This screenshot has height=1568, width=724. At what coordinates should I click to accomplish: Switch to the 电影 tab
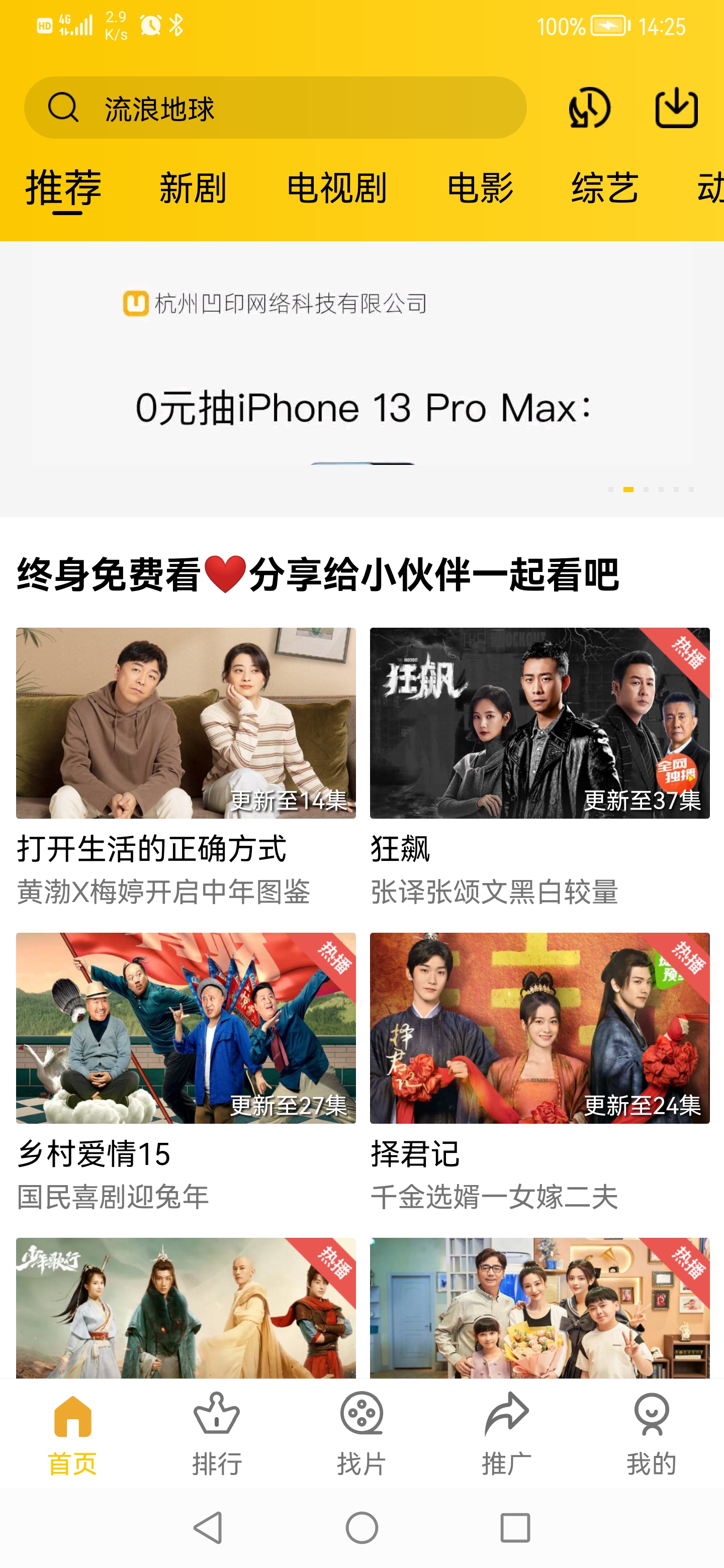480,187
